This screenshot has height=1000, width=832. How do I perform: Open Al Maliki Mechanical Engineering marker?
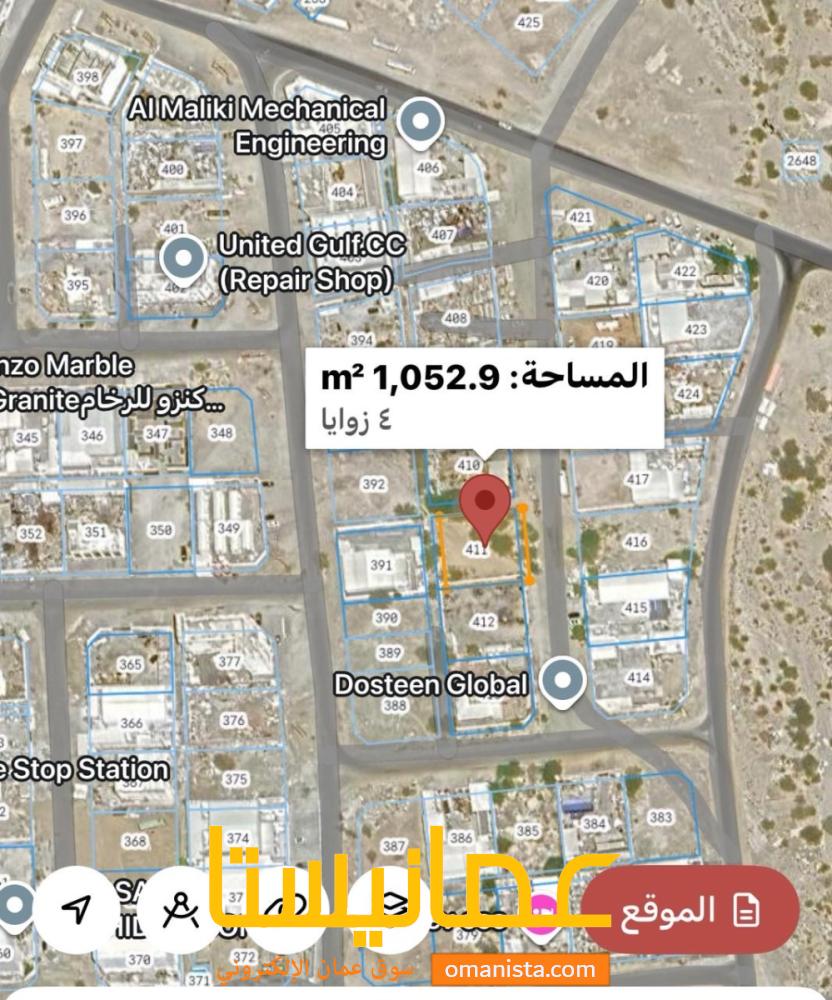tap(421, 124)
